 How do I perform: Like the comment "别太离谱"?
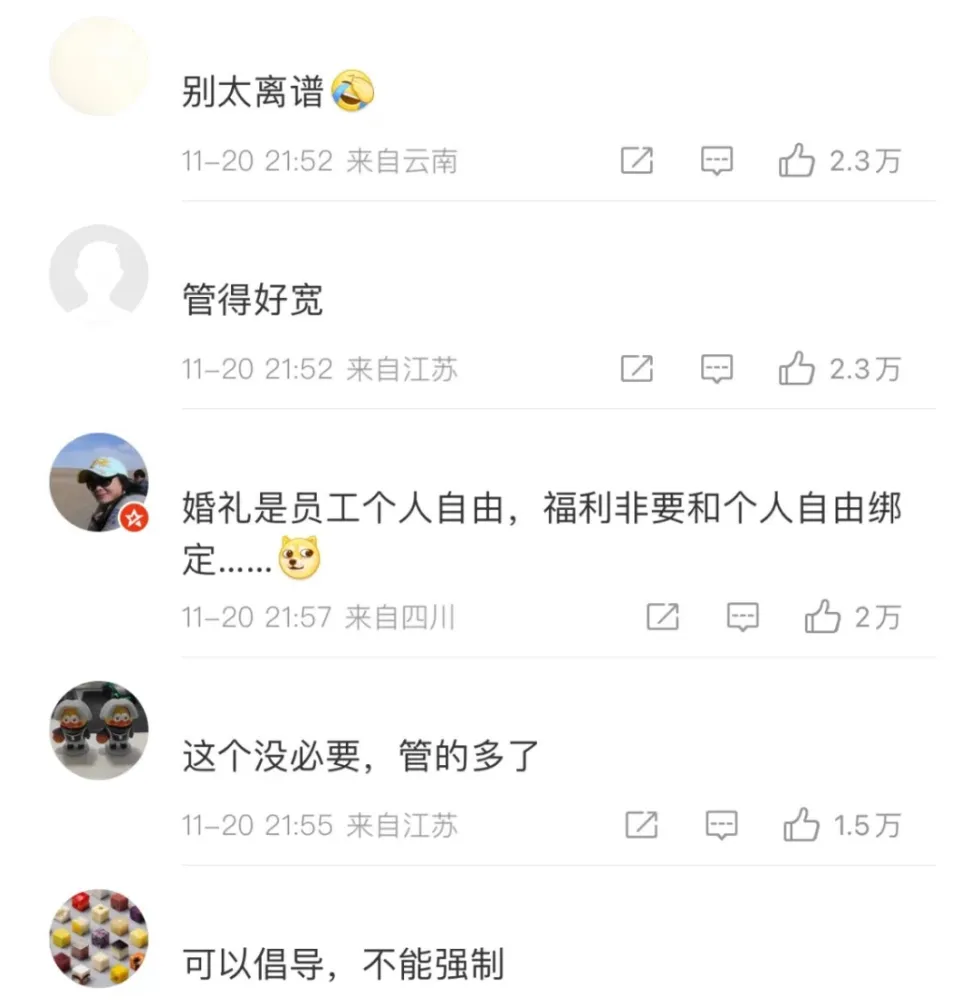pos(797,161)
